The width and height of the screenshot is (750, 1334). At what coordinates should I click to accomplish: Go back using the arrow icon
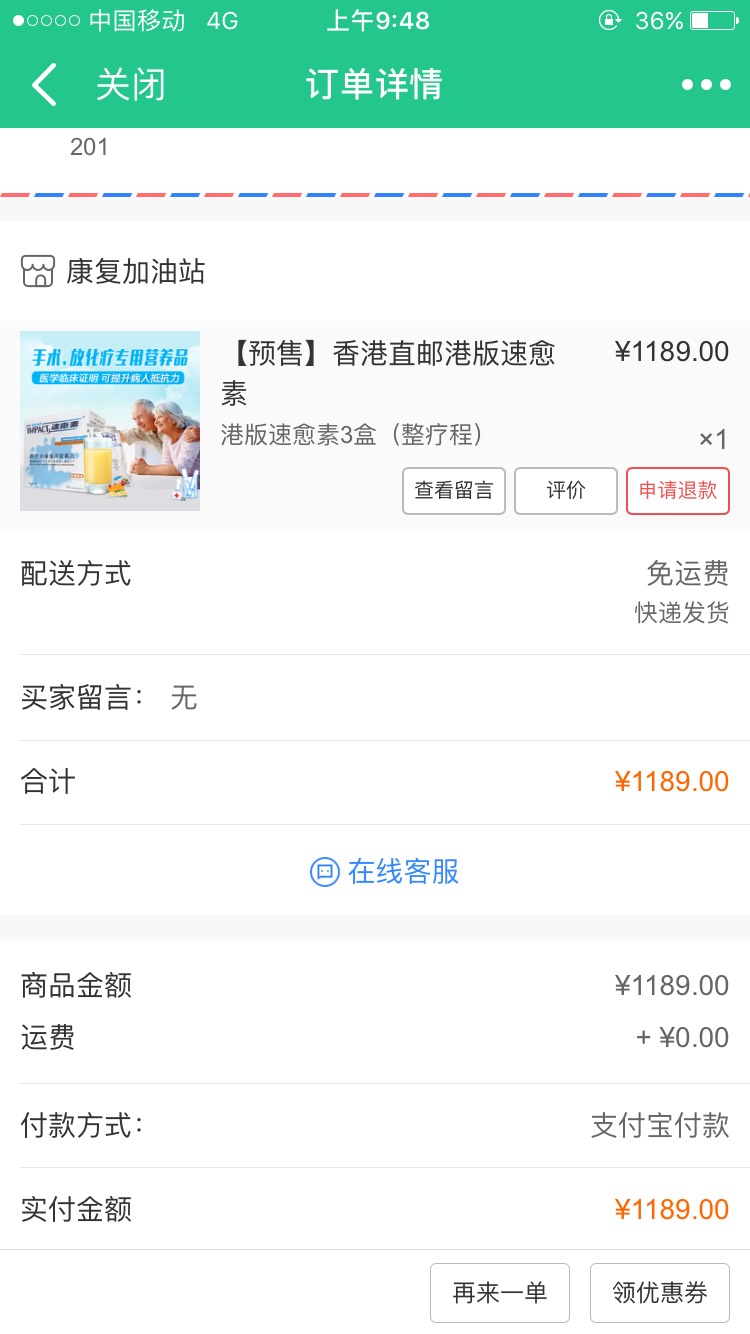tap(44, 85)
